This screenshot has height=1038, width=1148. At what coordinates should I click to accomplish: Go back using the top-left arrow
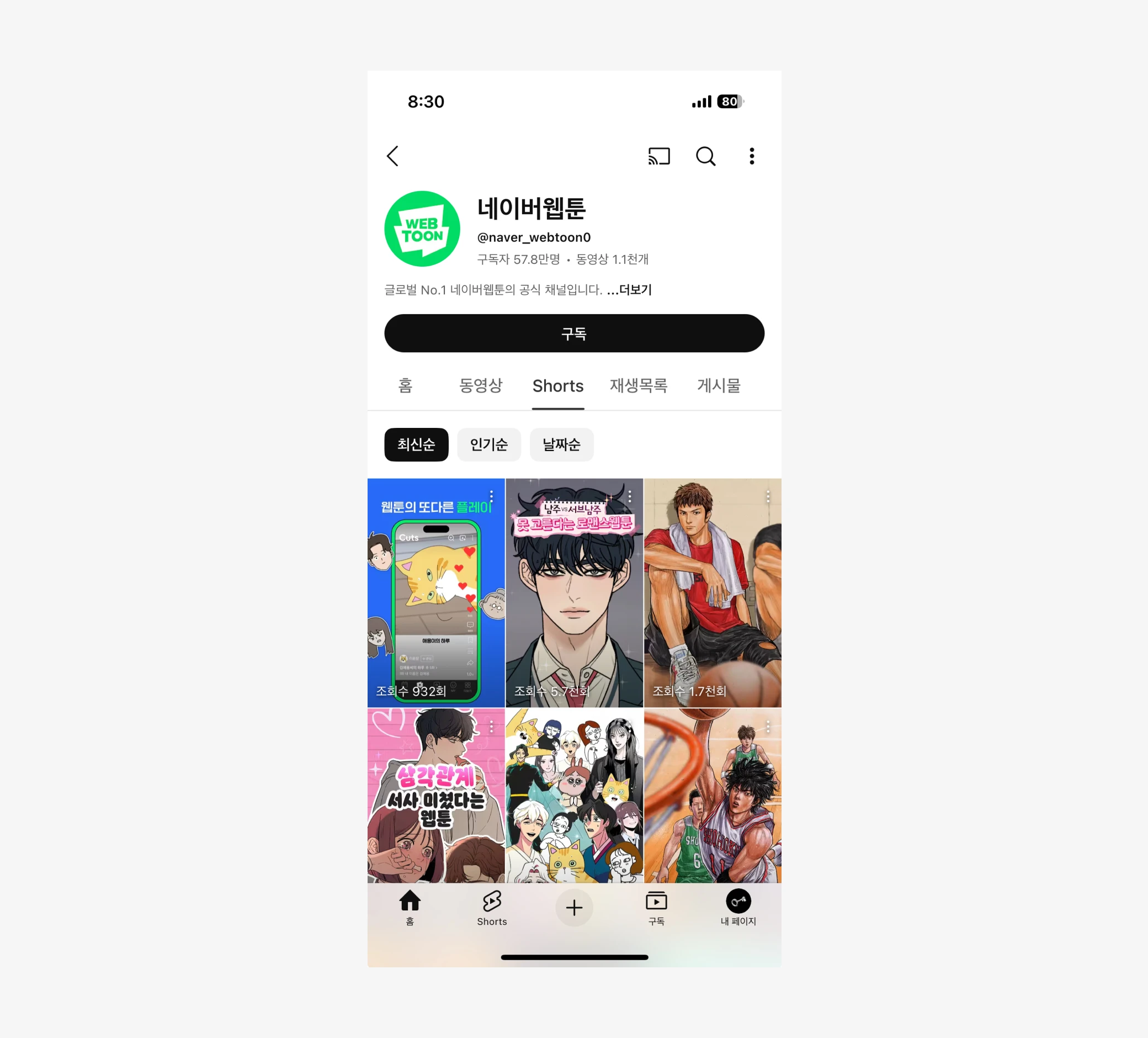[393, 156]
